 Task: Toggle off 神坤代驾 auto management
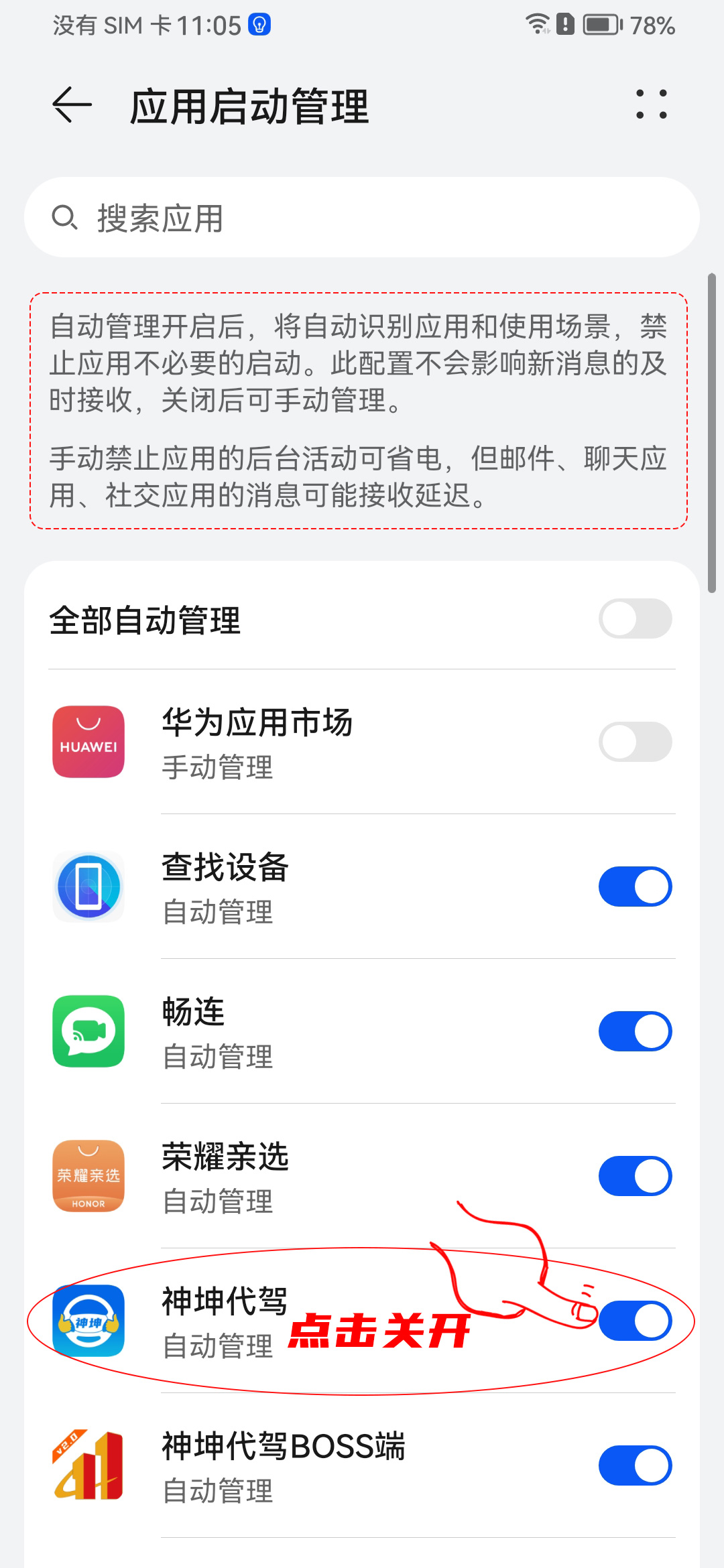point(635,1321)
